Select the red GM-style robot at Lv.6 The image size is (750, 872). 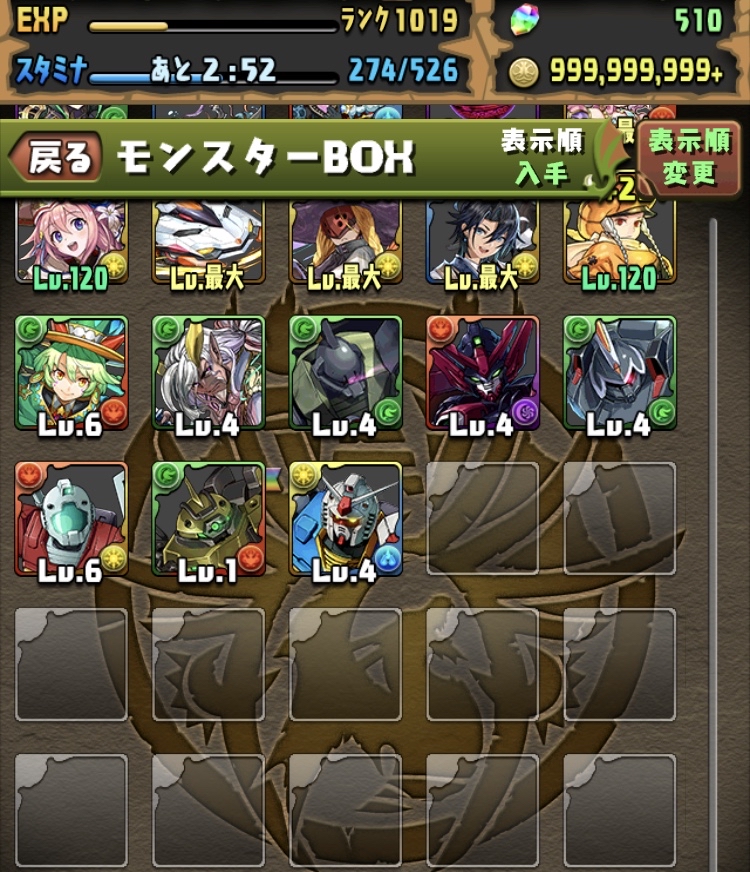pos(71,518)
